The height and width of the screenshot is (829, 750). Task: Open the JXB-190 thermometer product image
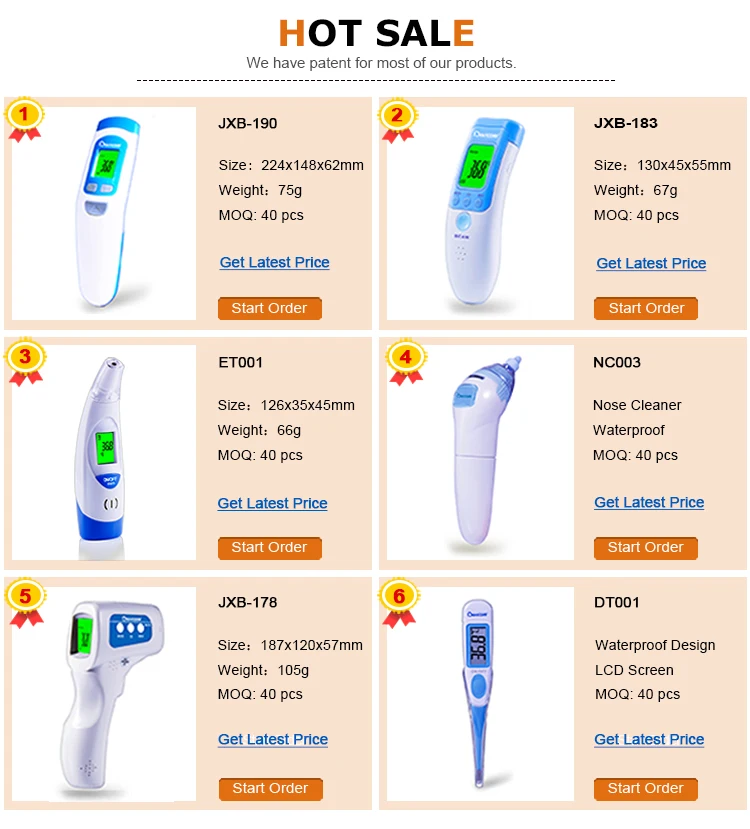click(103, 212)
